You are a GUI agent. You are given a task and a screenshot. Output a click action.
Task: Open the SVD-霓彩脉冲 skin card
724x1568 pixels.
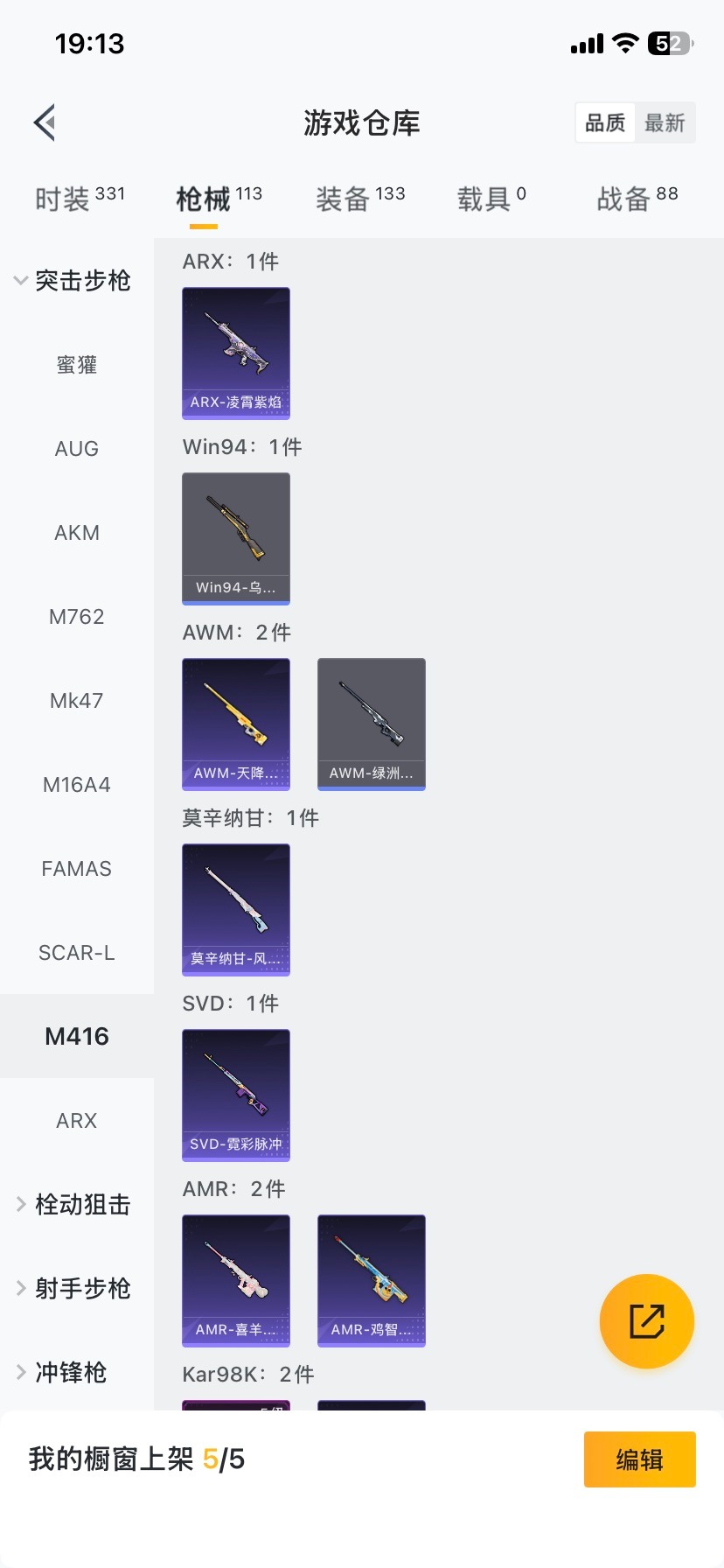pyautogui.click(x=236, y=1095)
